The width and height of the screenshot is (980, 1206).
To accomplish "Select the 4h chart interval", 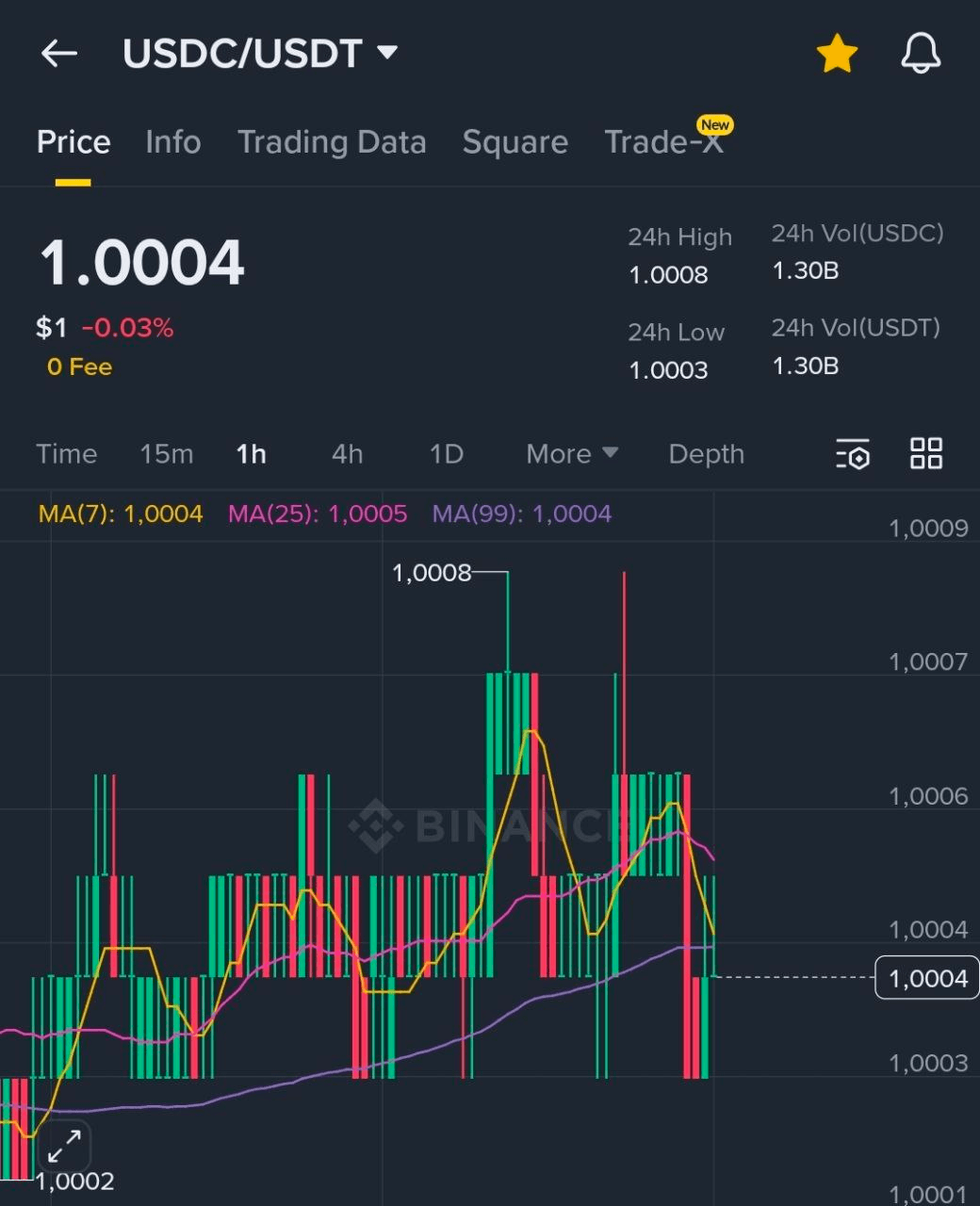I will point(347,454).
